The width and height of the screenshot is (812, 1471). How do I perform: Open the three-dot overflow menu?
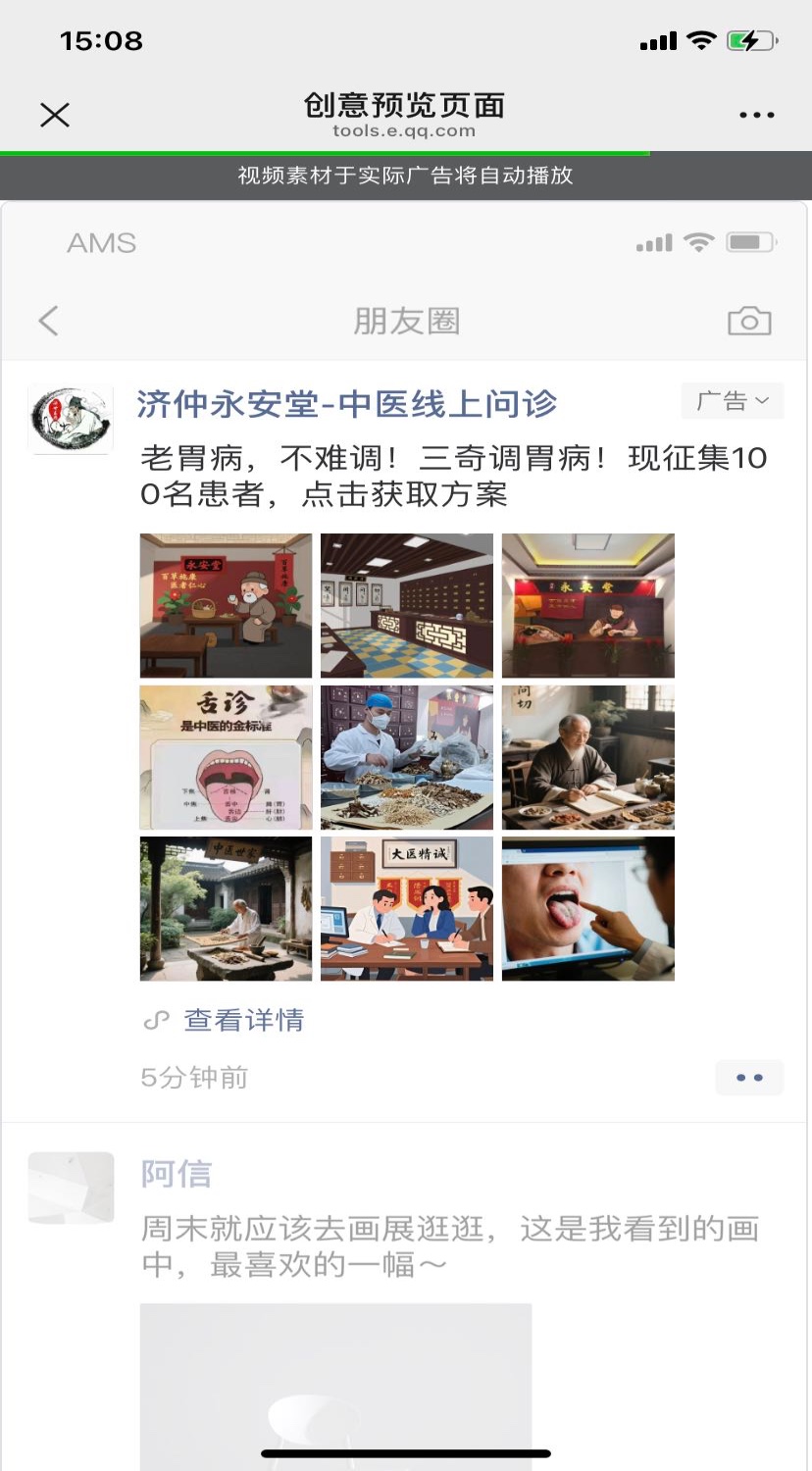click(x=756, y=116)
